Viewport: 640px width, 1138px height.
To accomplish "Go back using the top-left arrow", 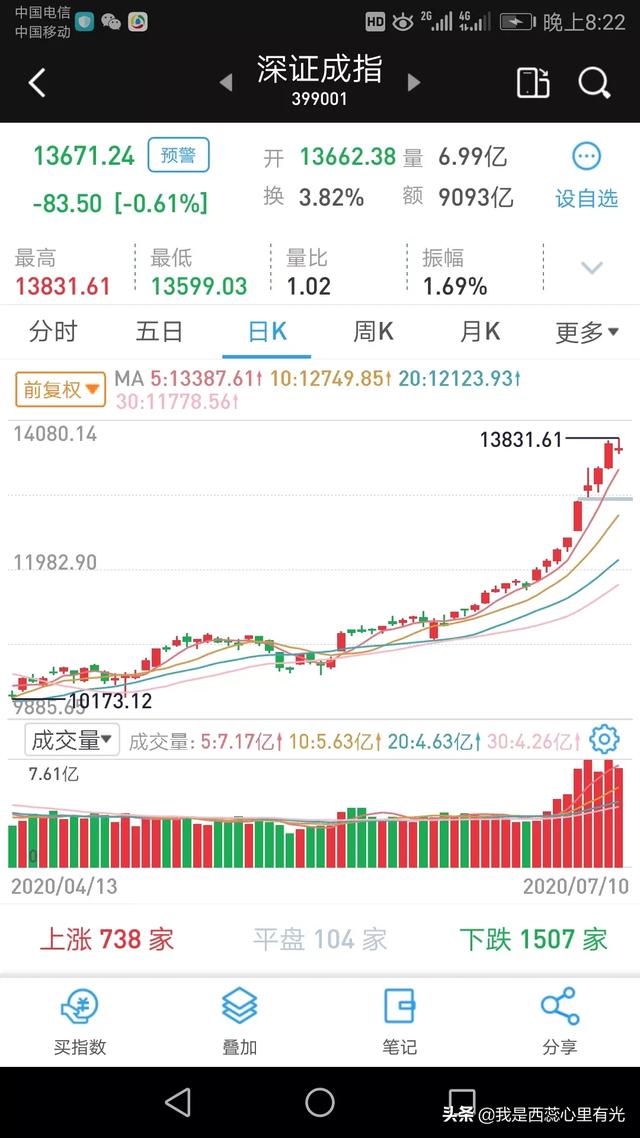I will (38, 83).
